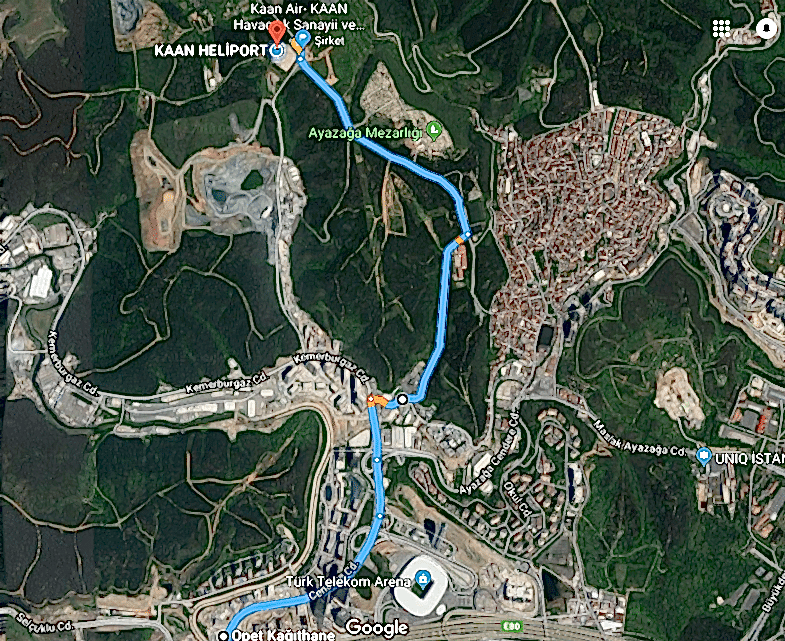785x641 pixels.
Task: Tap the Ayazağa Mezarlığı green marker
Action: coord(434,130)
